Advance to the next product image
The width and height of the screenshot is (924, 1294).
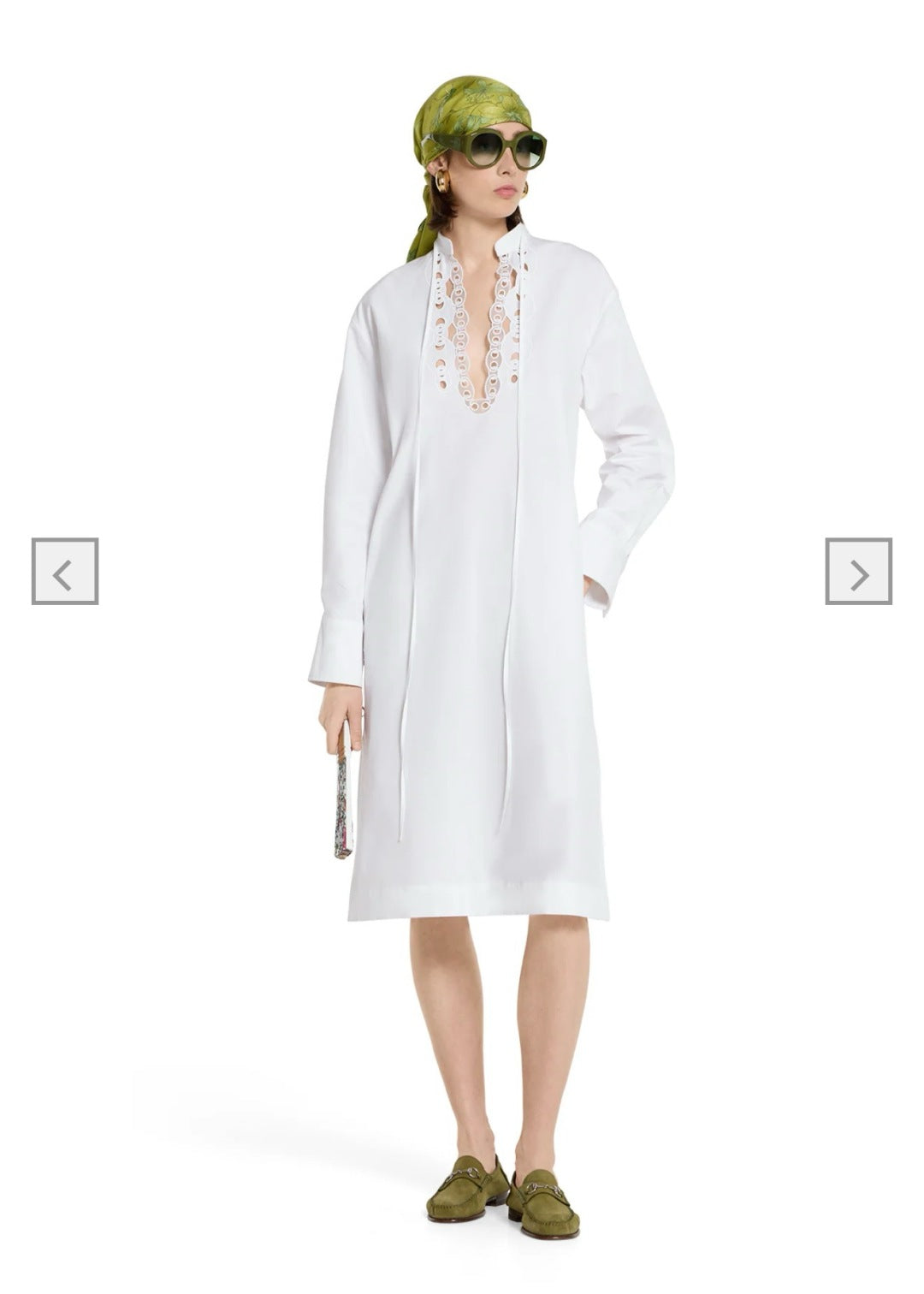(858, 572)
